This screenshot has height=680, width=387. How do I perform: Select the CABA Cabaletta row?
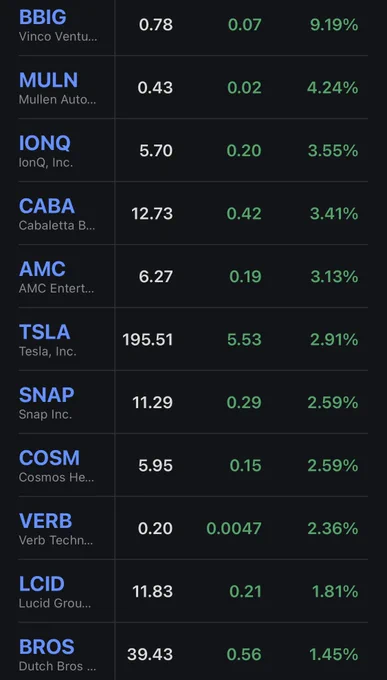[x=193, y=213]
